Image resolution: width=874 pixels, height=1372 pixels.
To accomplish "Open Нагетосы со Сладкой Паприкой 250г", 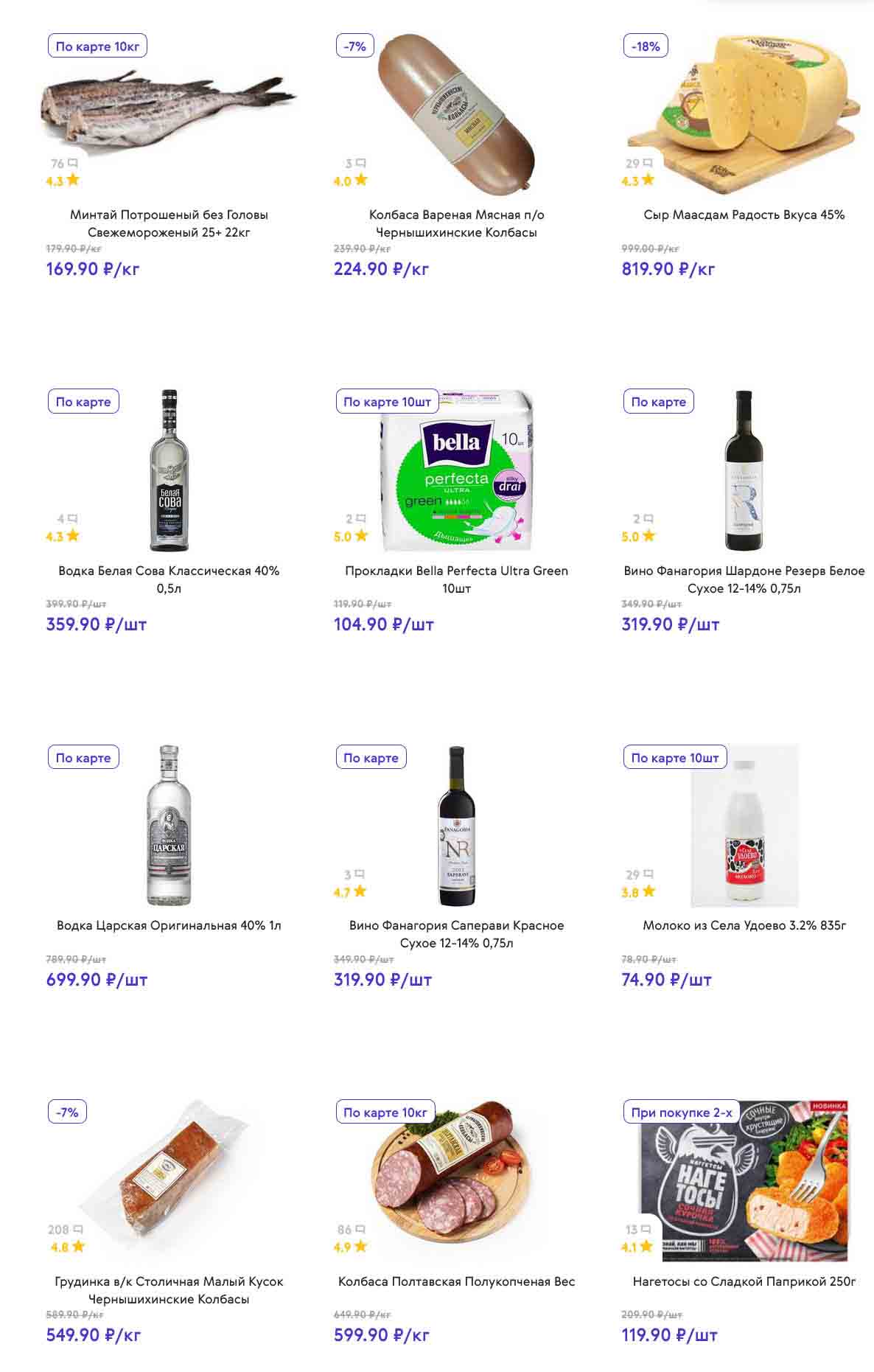I will click(744, 1281).
